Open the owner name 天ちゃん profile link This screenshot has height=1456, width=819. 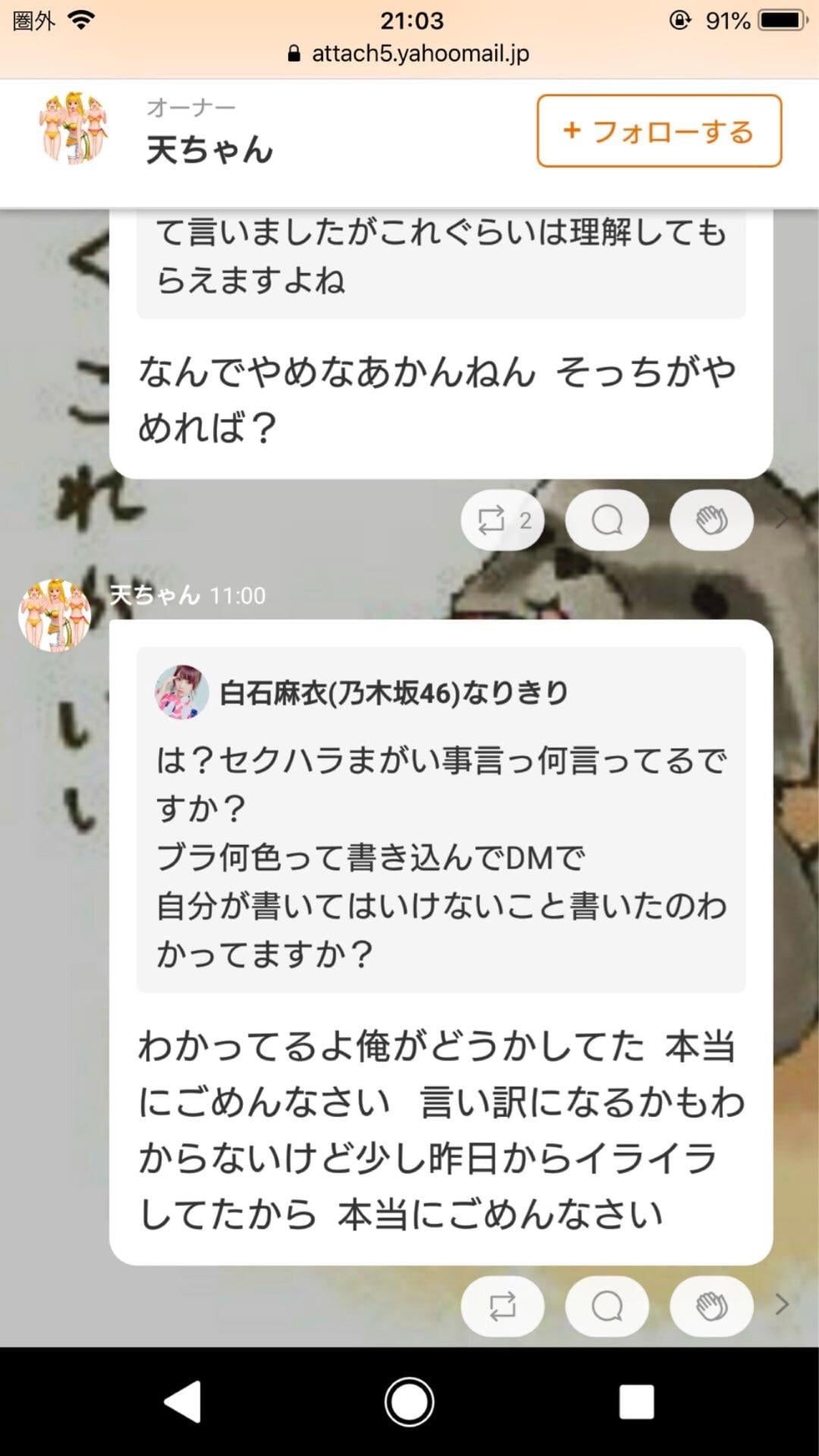209,150
